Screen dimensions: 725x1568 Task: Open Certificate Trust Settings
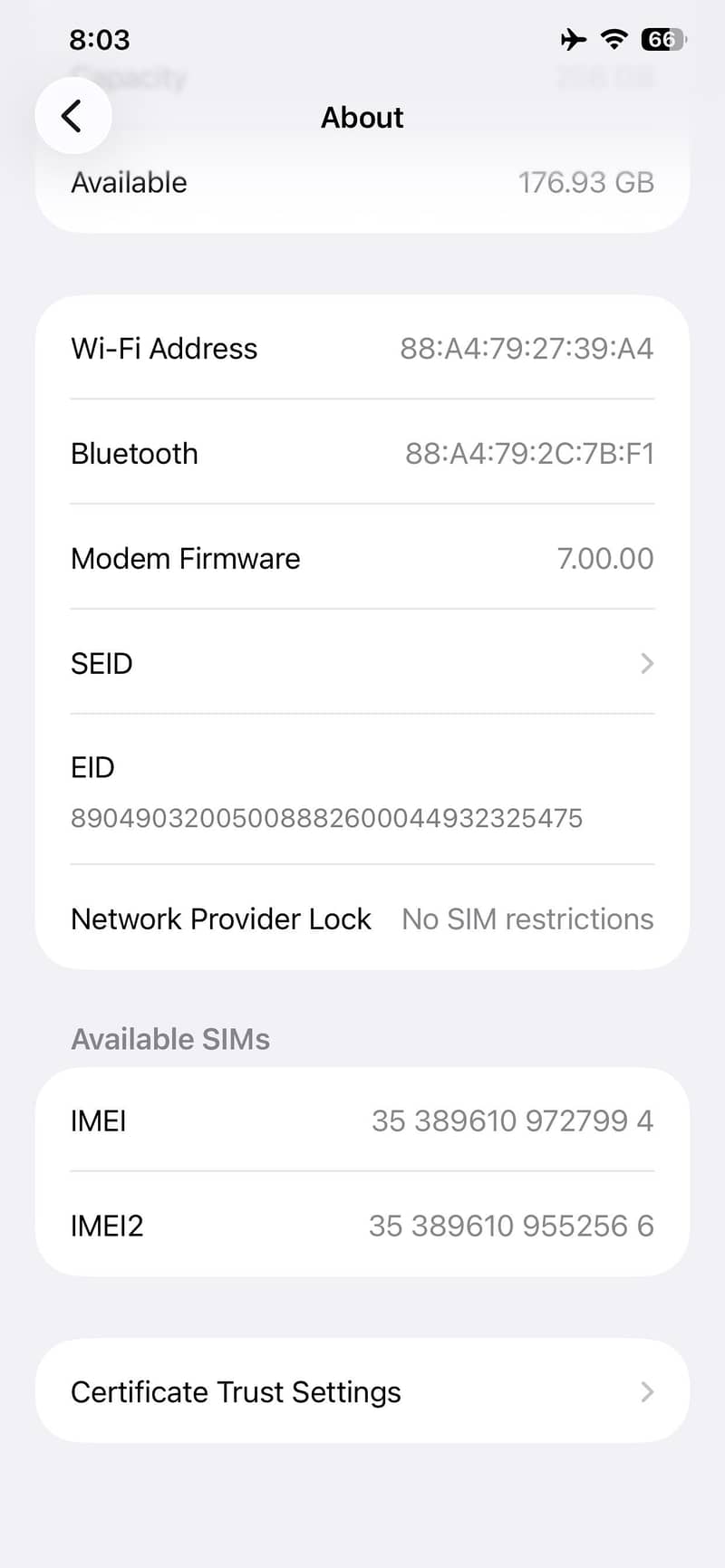362,1391
